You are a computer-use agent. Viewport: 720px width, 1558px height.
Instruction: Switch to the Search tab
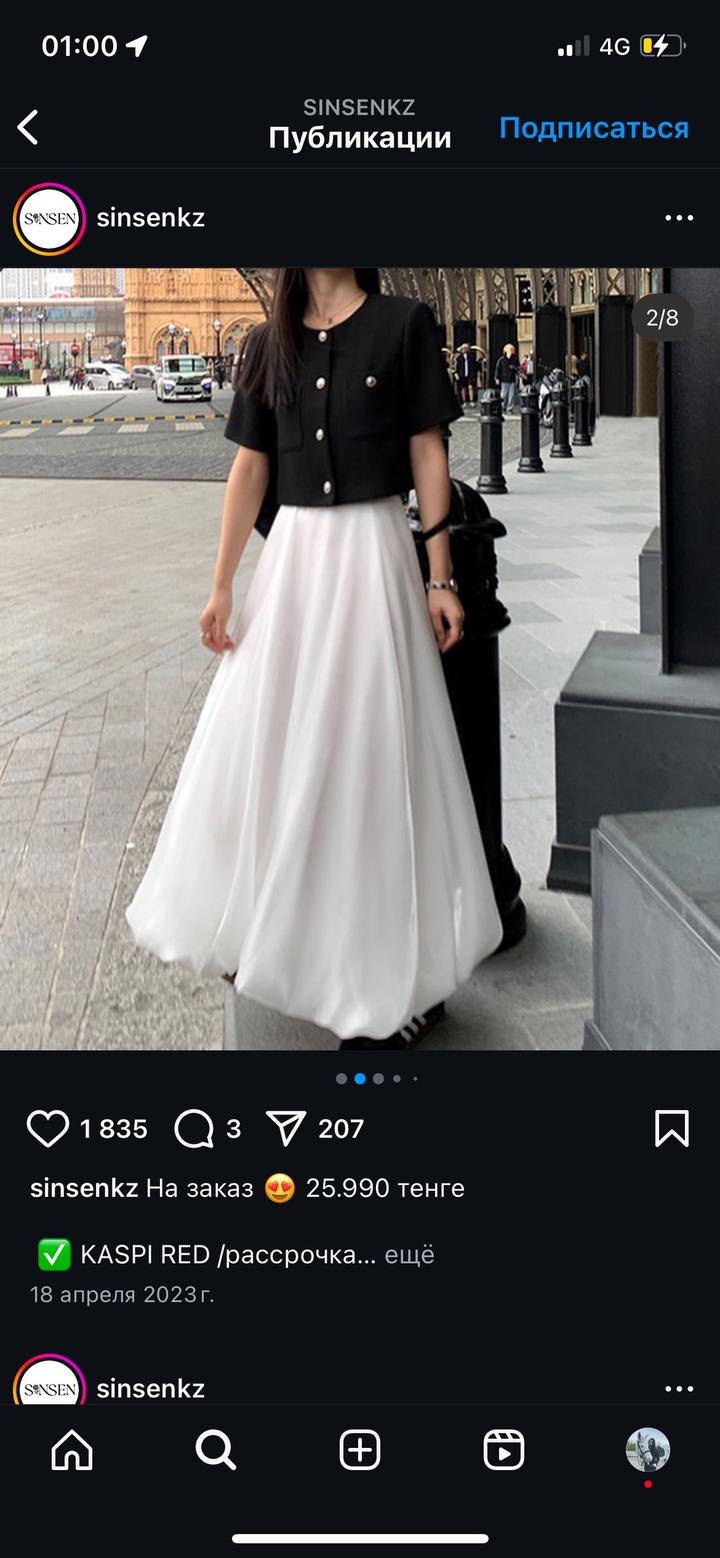216,1450
